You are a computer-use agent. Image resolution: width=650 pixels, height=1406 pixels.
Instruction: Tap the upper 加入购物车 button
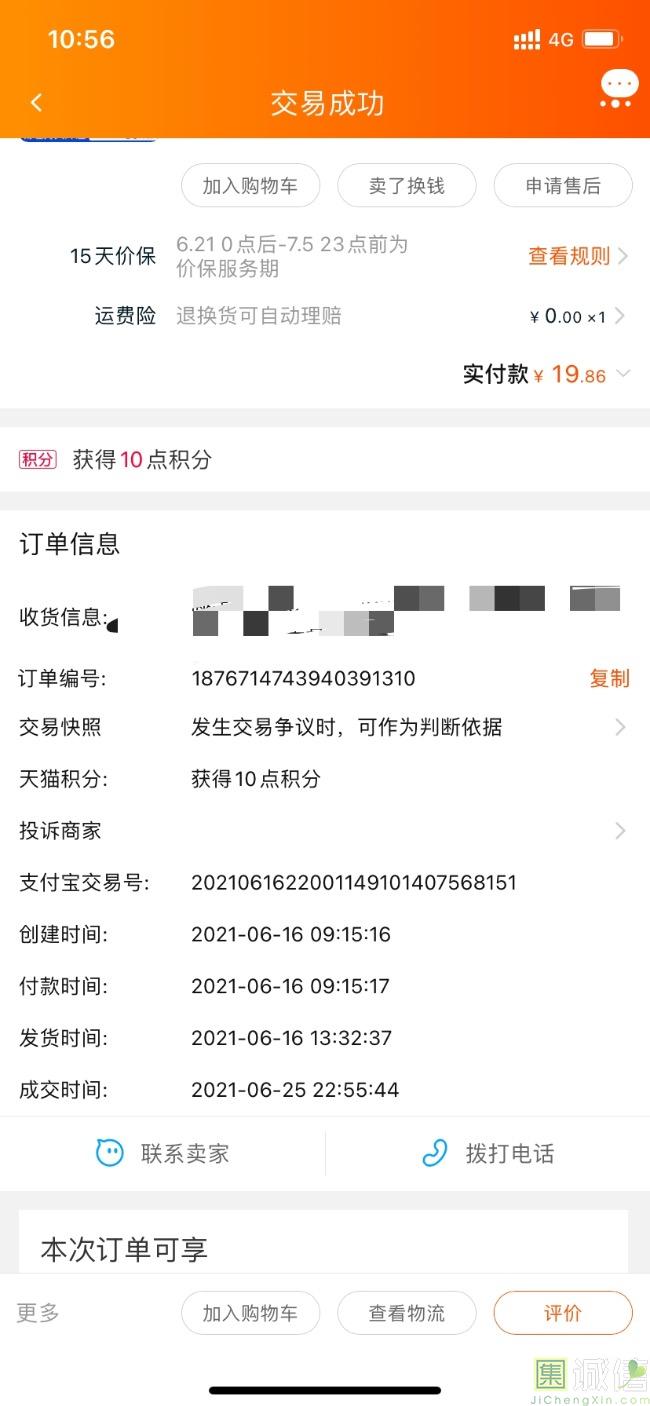click(250, 186)
